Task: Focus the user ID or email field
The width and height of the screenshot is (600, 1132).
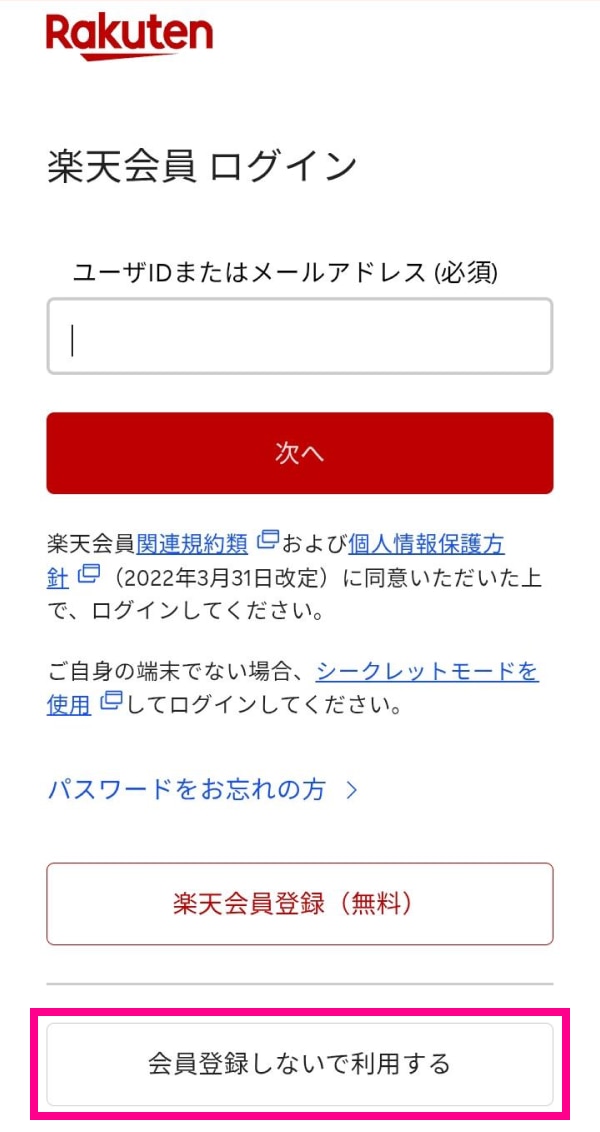Action: [299, 337]
